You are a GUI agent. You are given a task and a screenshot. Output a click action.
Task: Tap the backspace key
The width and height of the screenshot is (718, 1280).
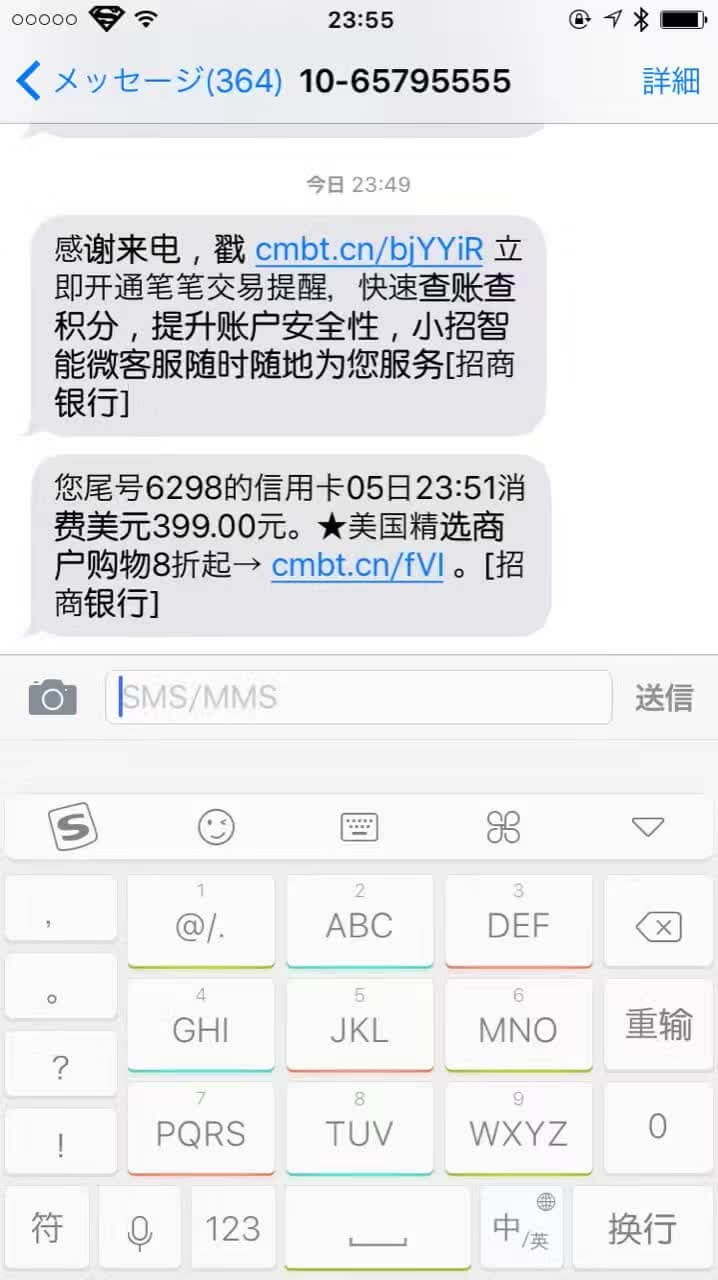(658, 921)
